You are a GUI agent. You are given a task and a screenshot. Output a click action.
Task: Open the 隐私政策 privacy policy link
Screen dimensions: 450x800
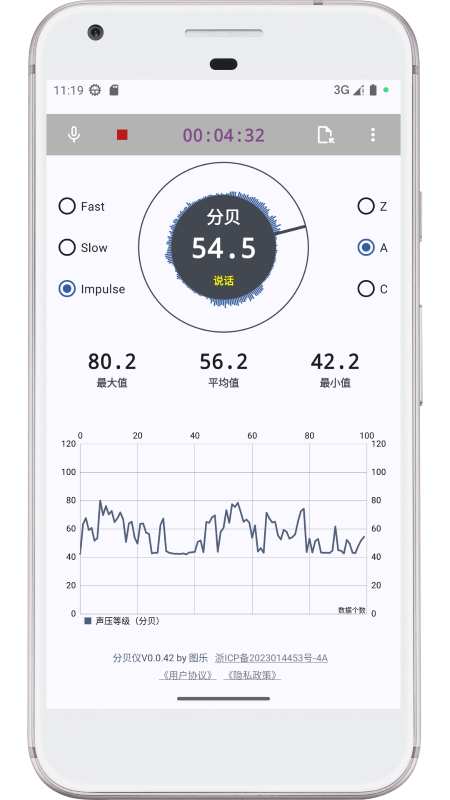click(x=252, y=676)
